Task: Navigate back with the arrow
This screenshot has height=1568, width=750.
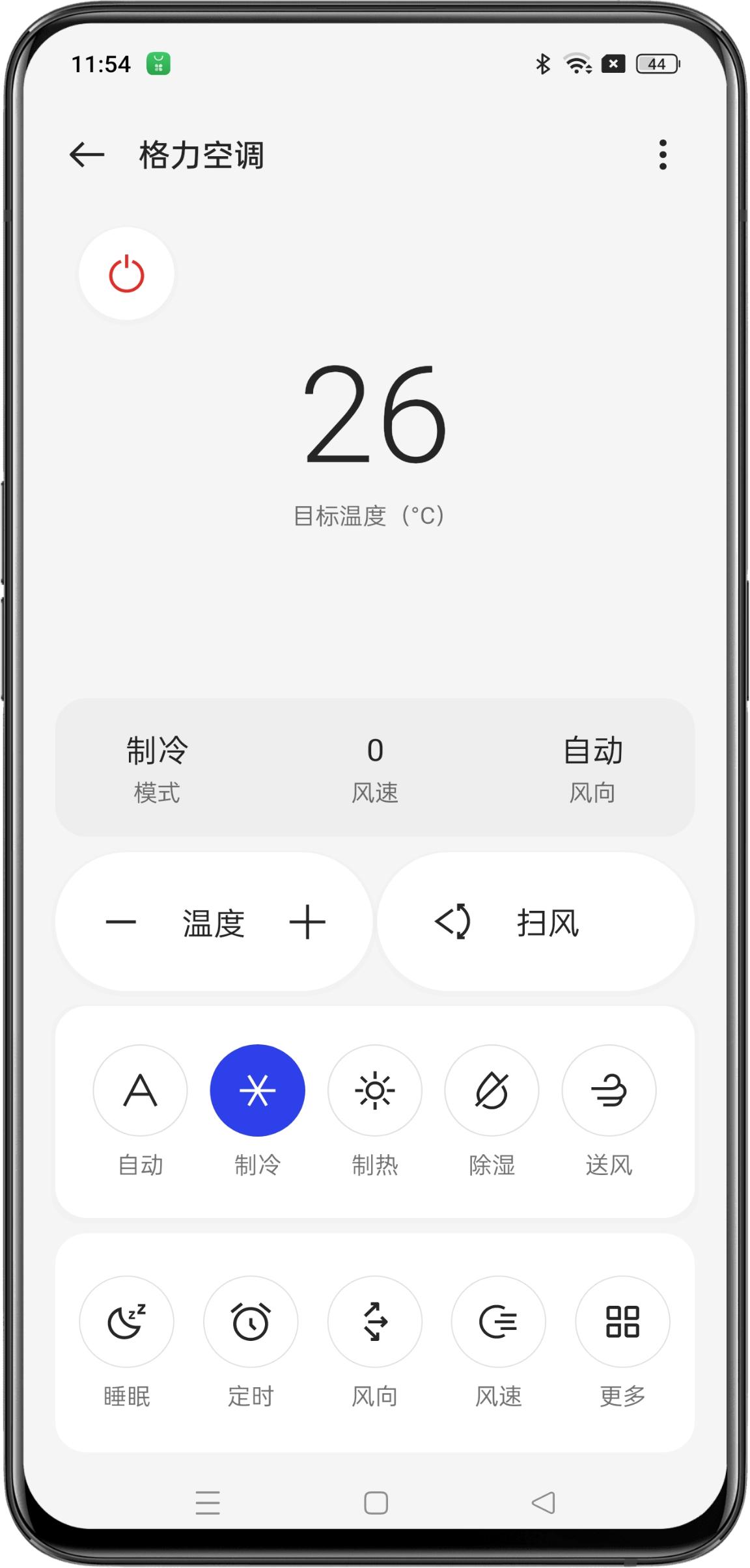Action: tap(87, 154)
